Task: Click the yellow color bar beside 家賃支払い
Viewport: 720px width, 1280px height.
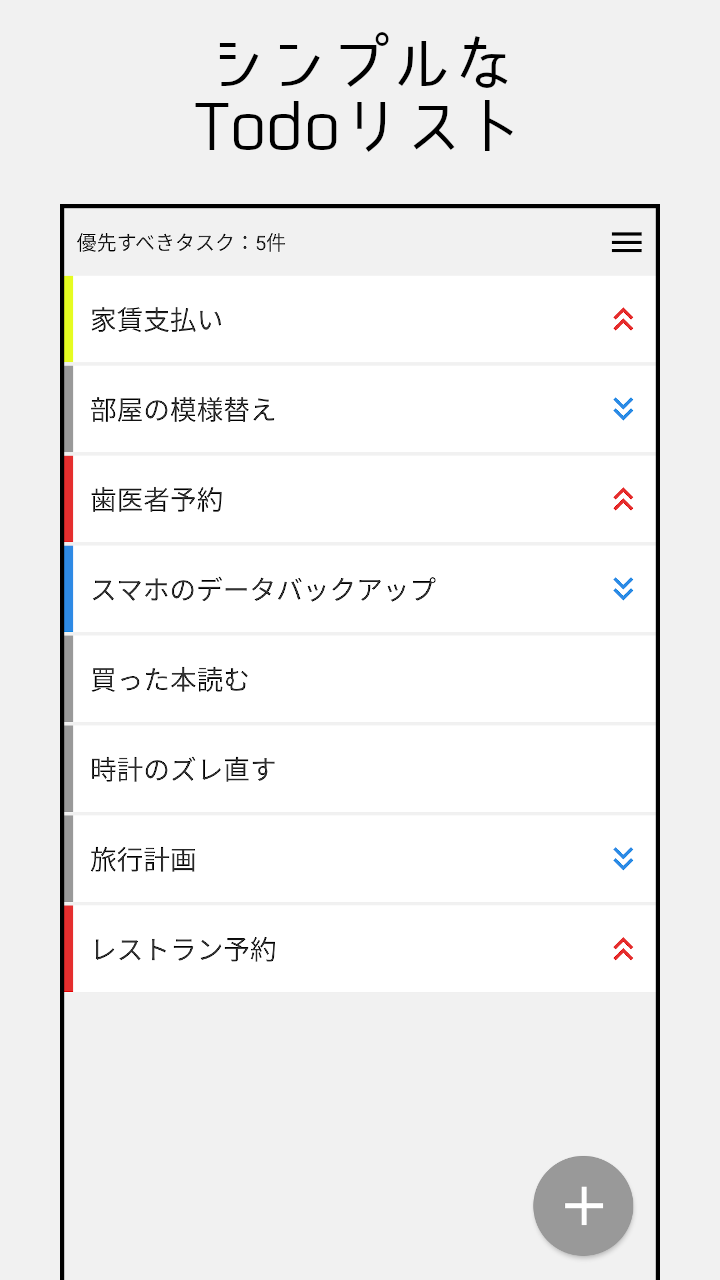Action: point(68,319)
